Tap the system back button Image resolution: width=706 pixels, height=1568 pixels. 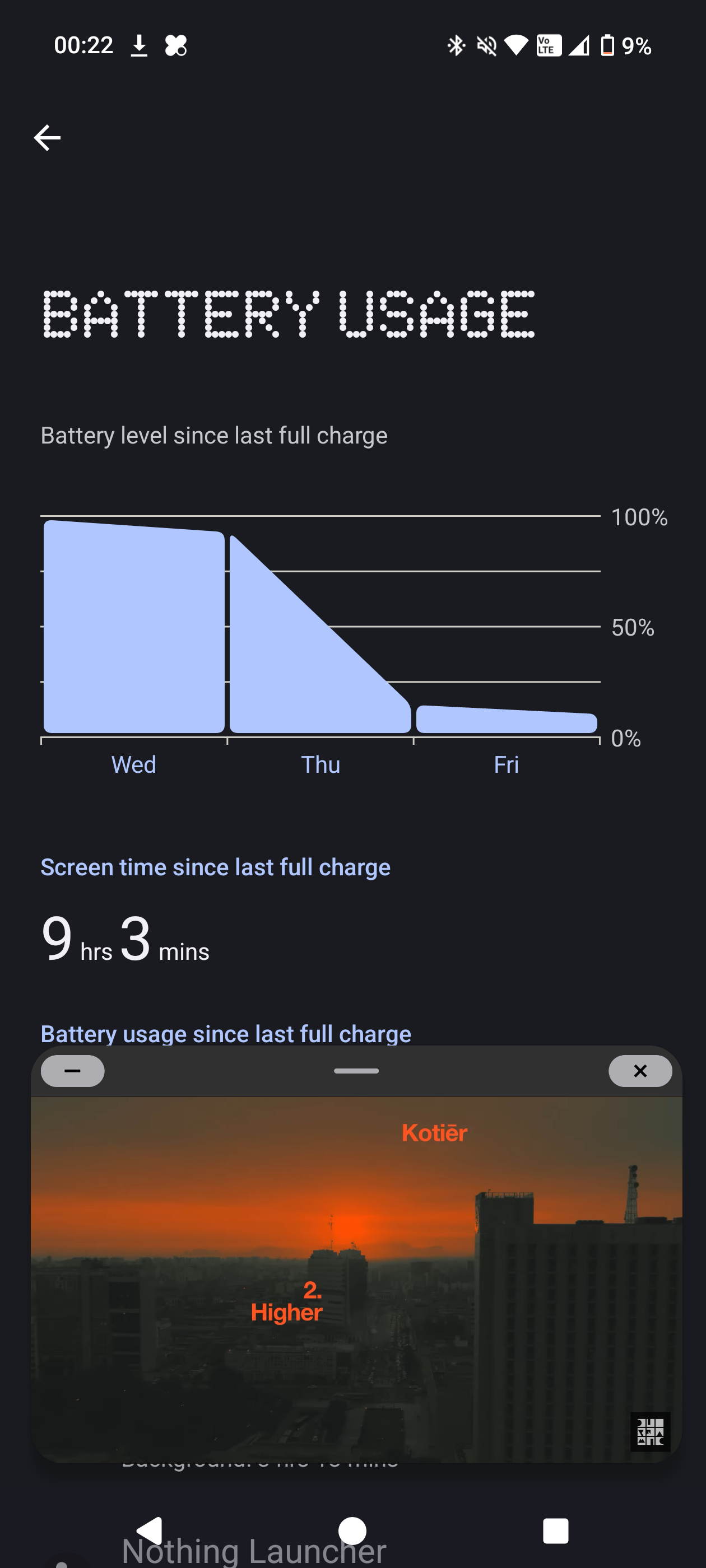[149, 1531]
